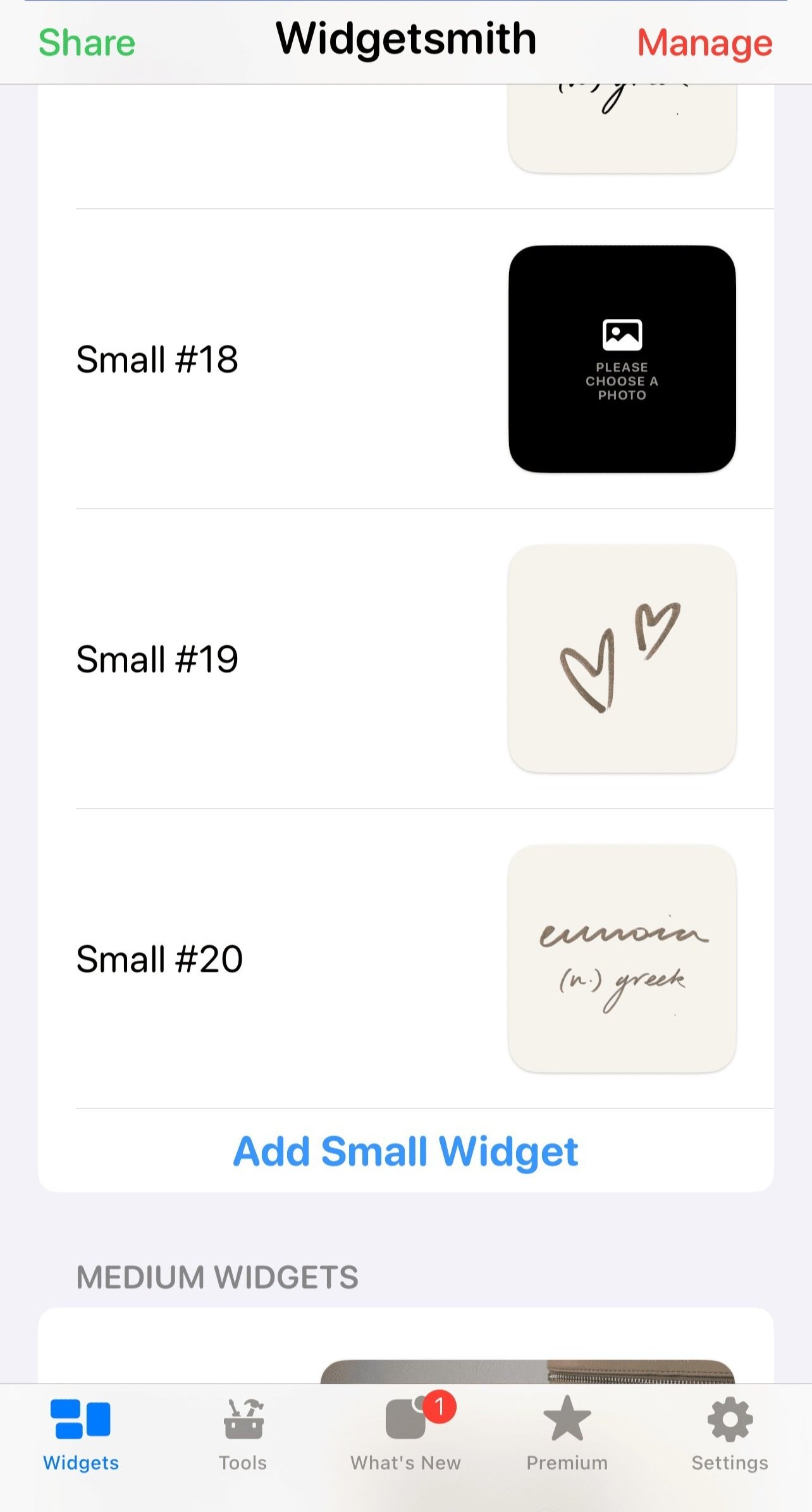Open the first medium widget preview
The width and height of the screenshot is (812, 1512).
tap(527, 1372)
